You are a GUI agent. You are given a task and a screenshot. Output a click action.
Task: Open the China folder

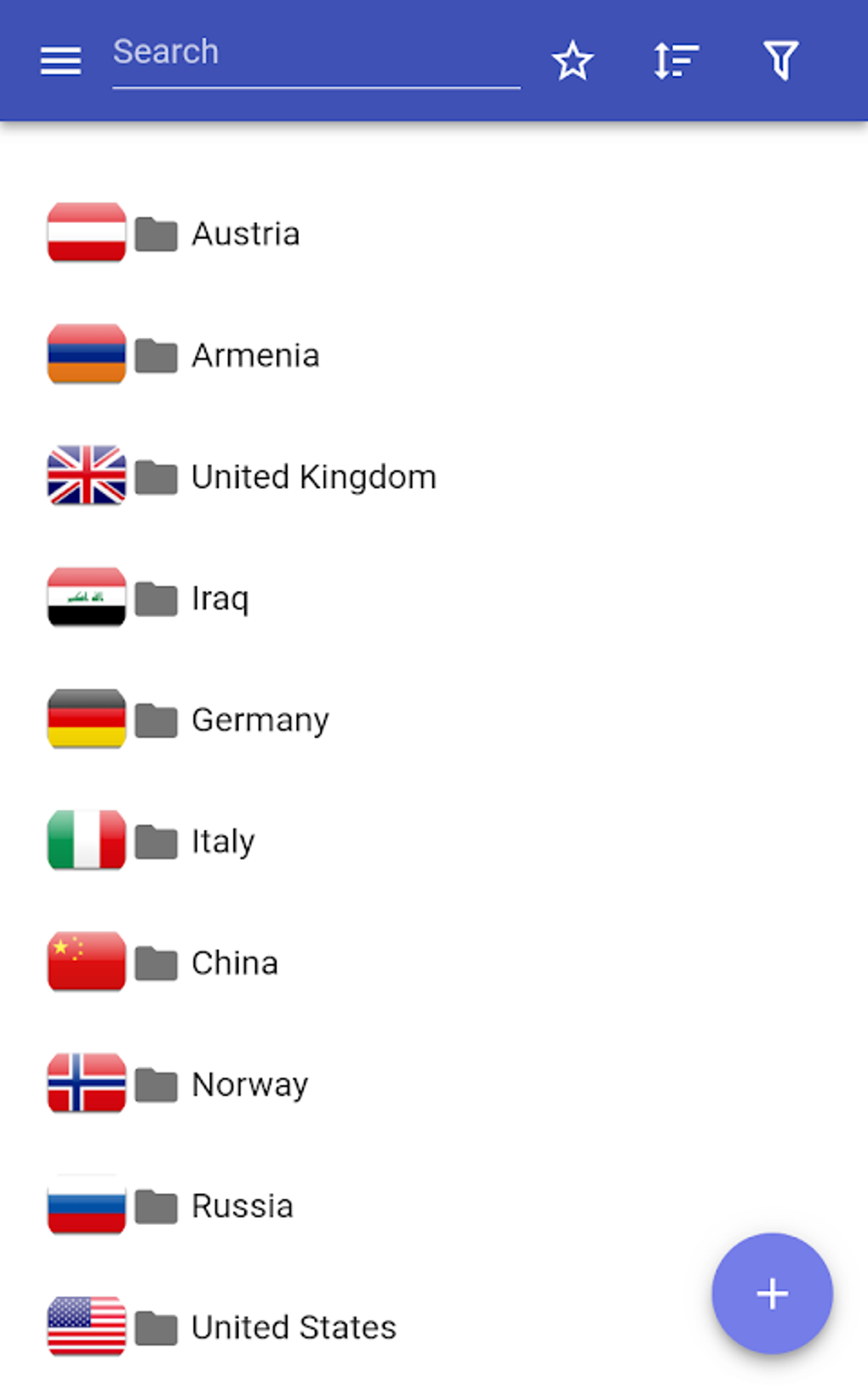(234, 963)
